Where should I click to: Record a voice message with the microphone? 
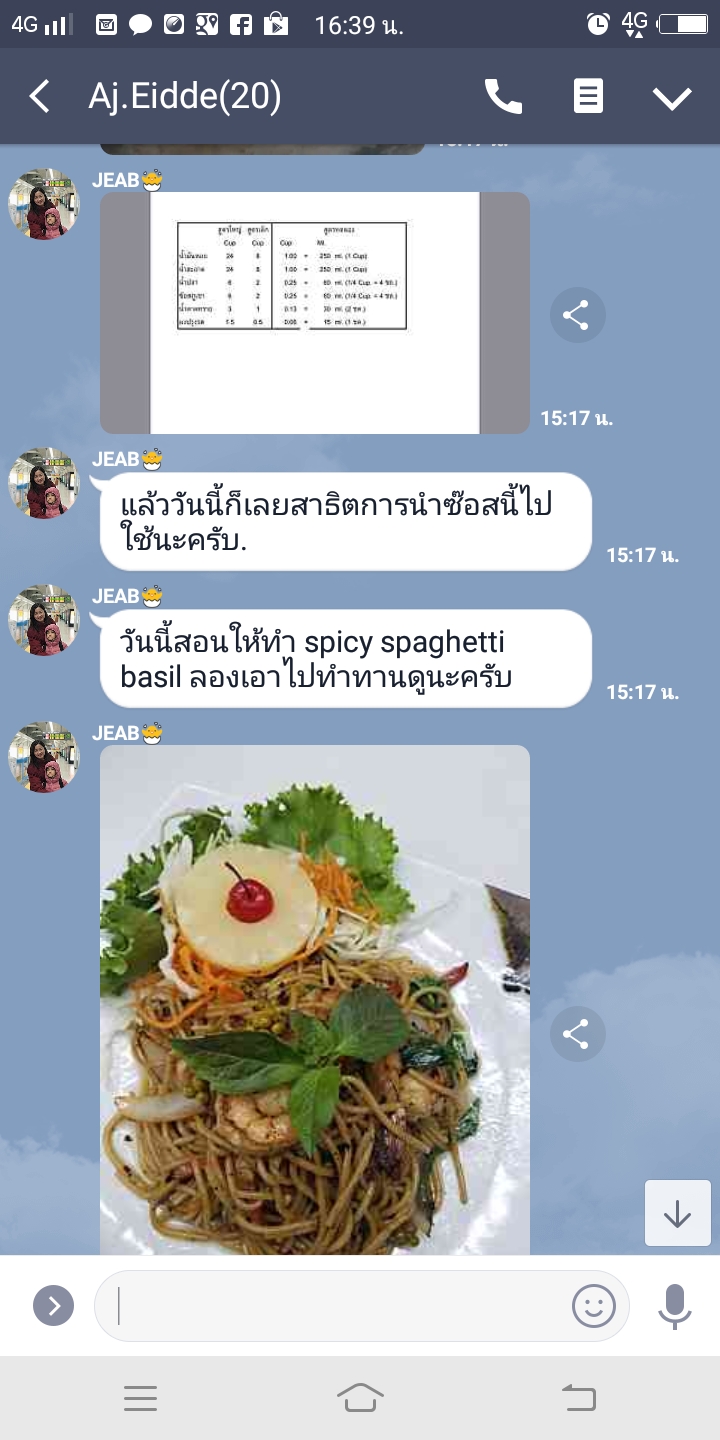click(x=675, y=1305)
